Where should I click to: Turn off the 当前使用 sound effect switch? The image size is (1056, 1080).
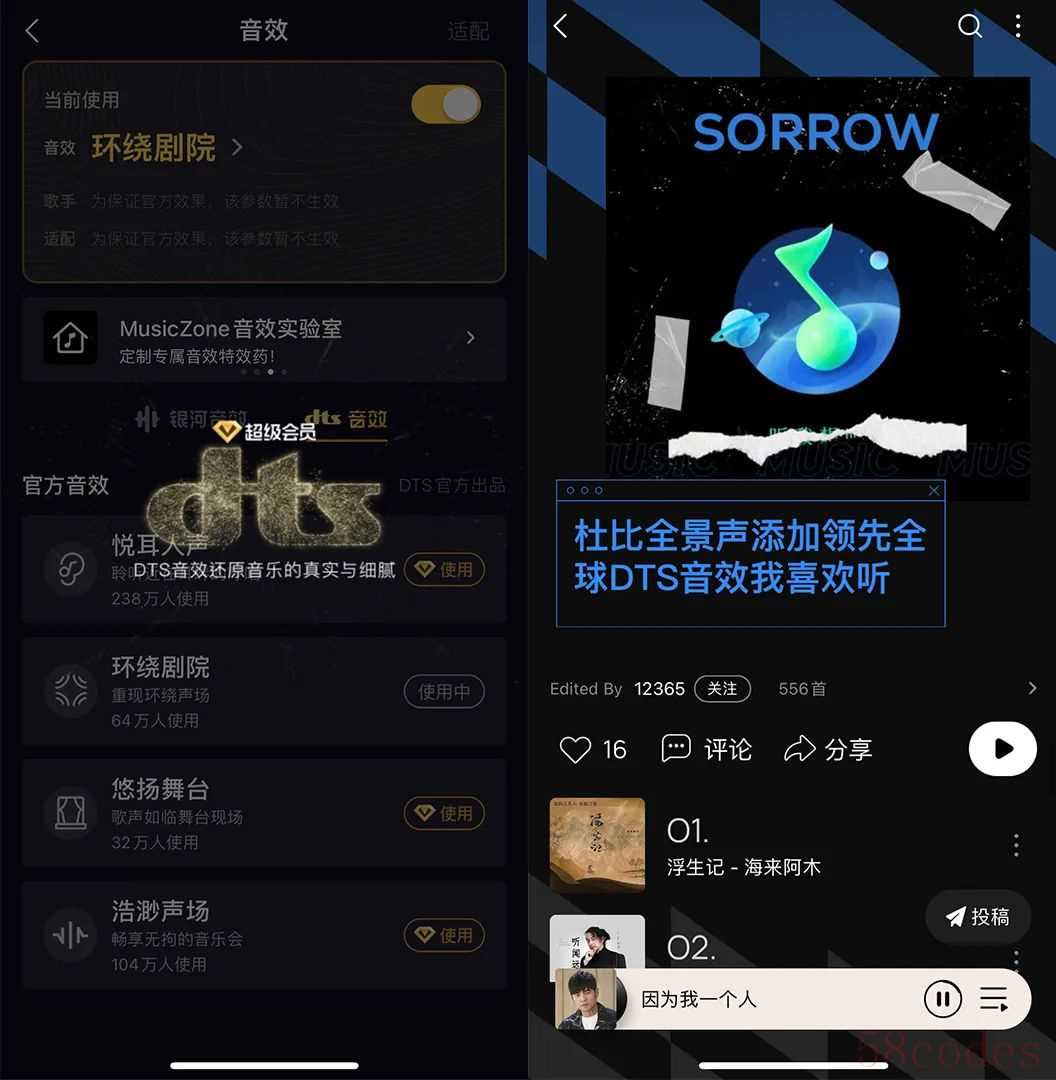pos(446,104)
